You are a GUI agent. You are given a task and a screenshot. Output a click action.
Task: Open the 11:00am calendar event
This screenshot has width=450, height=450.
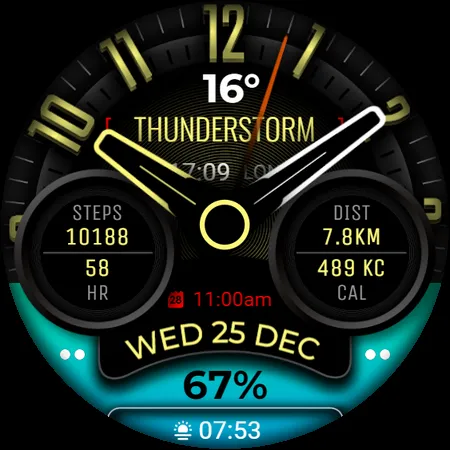coord(220,299)
